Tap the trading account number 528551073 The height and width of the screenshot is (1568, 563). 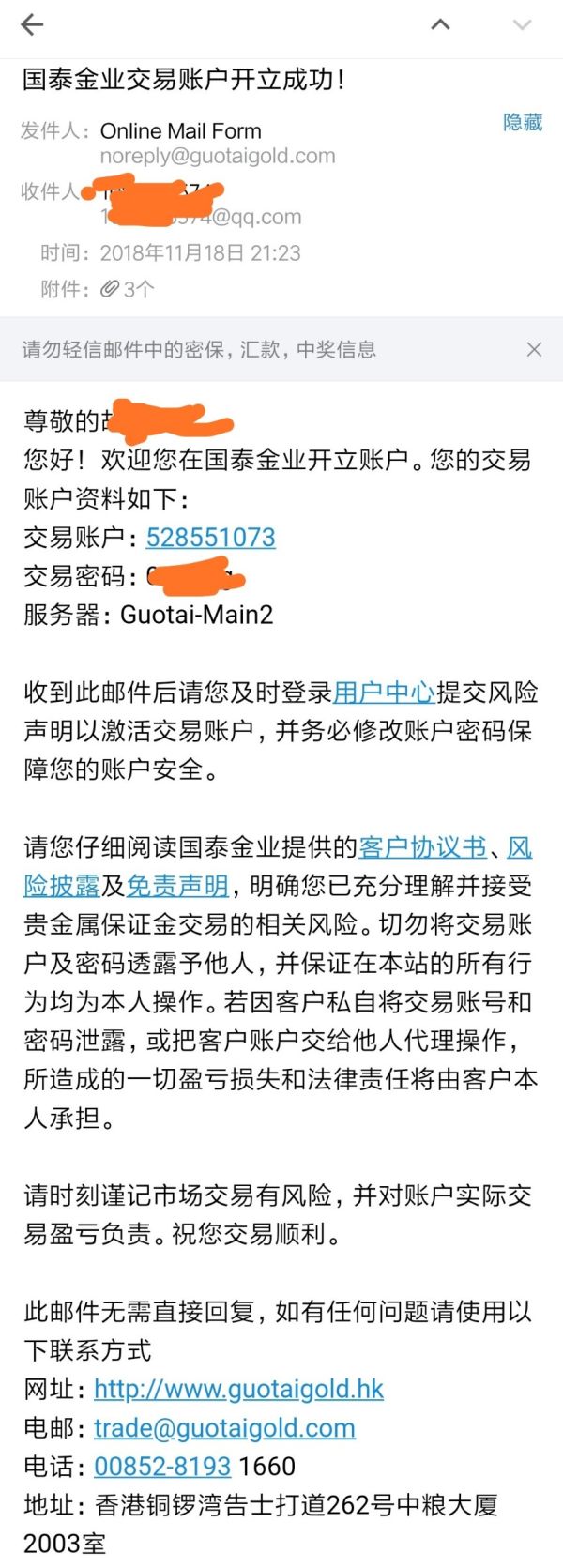(x=211, y=538)
